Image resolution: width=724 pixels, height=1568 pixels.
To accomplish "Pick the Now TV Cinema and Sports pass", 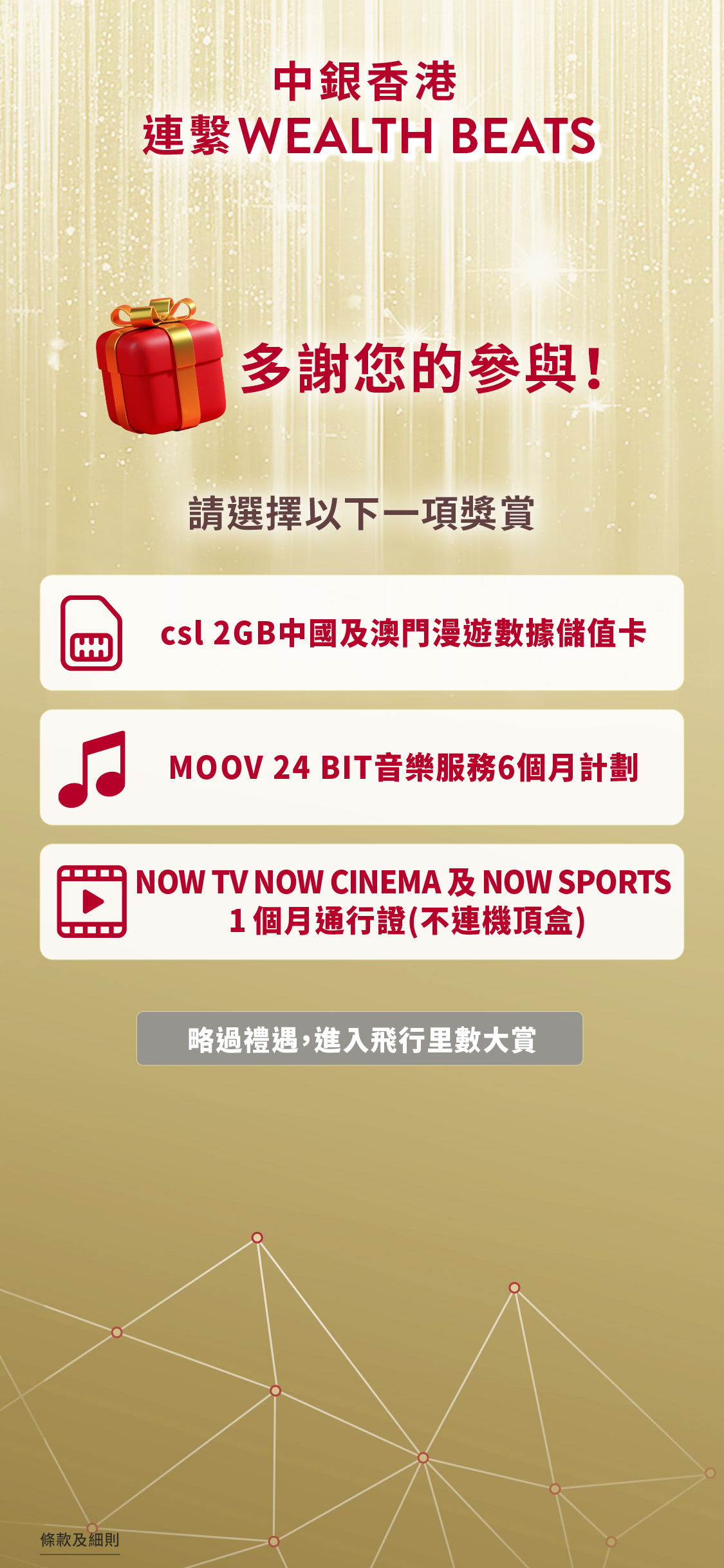I will click(x=362, y=902).
